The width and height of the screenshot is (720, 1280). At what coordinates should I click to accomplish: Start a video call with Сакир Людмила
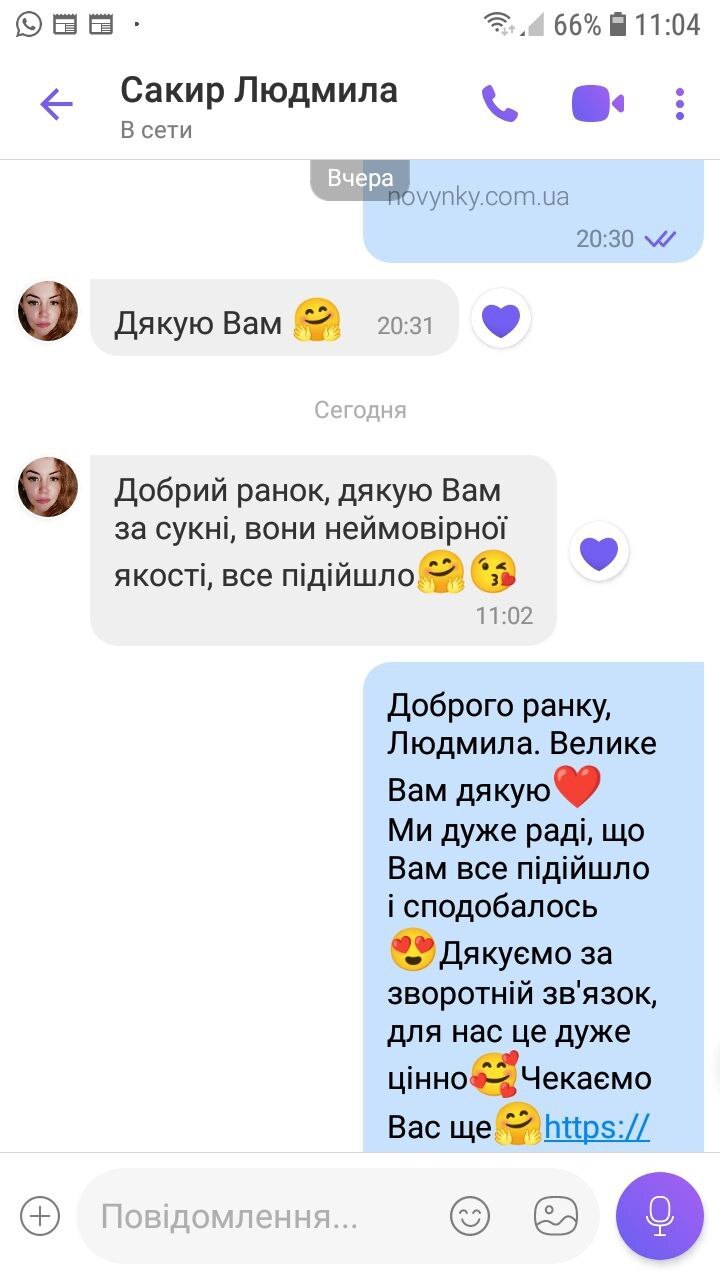pos(597,103)
